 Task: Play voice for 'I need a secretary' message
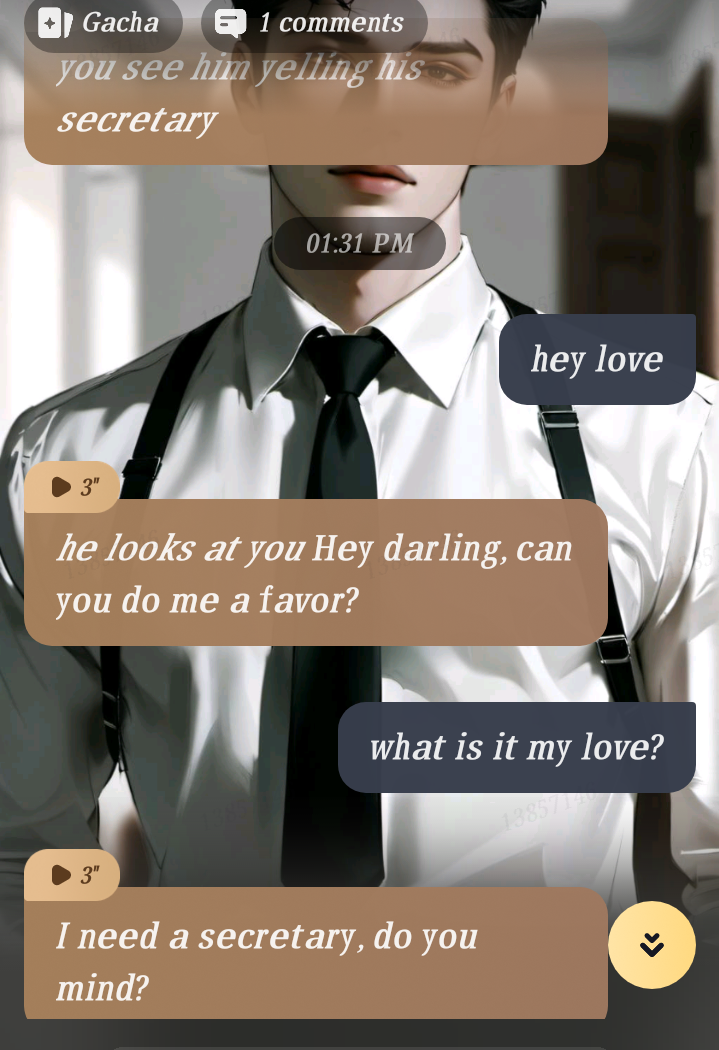(x=72, y=875)
